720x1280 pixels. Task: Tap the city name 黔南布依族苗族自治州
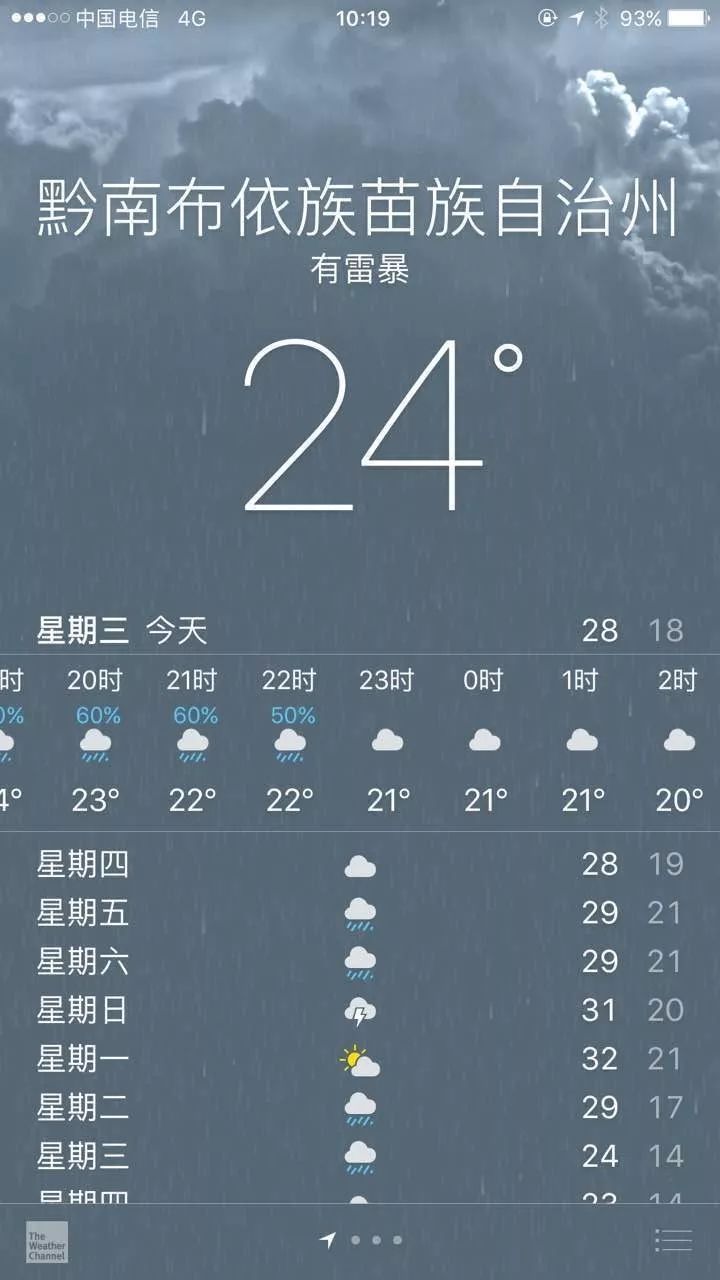pos(358,205)
